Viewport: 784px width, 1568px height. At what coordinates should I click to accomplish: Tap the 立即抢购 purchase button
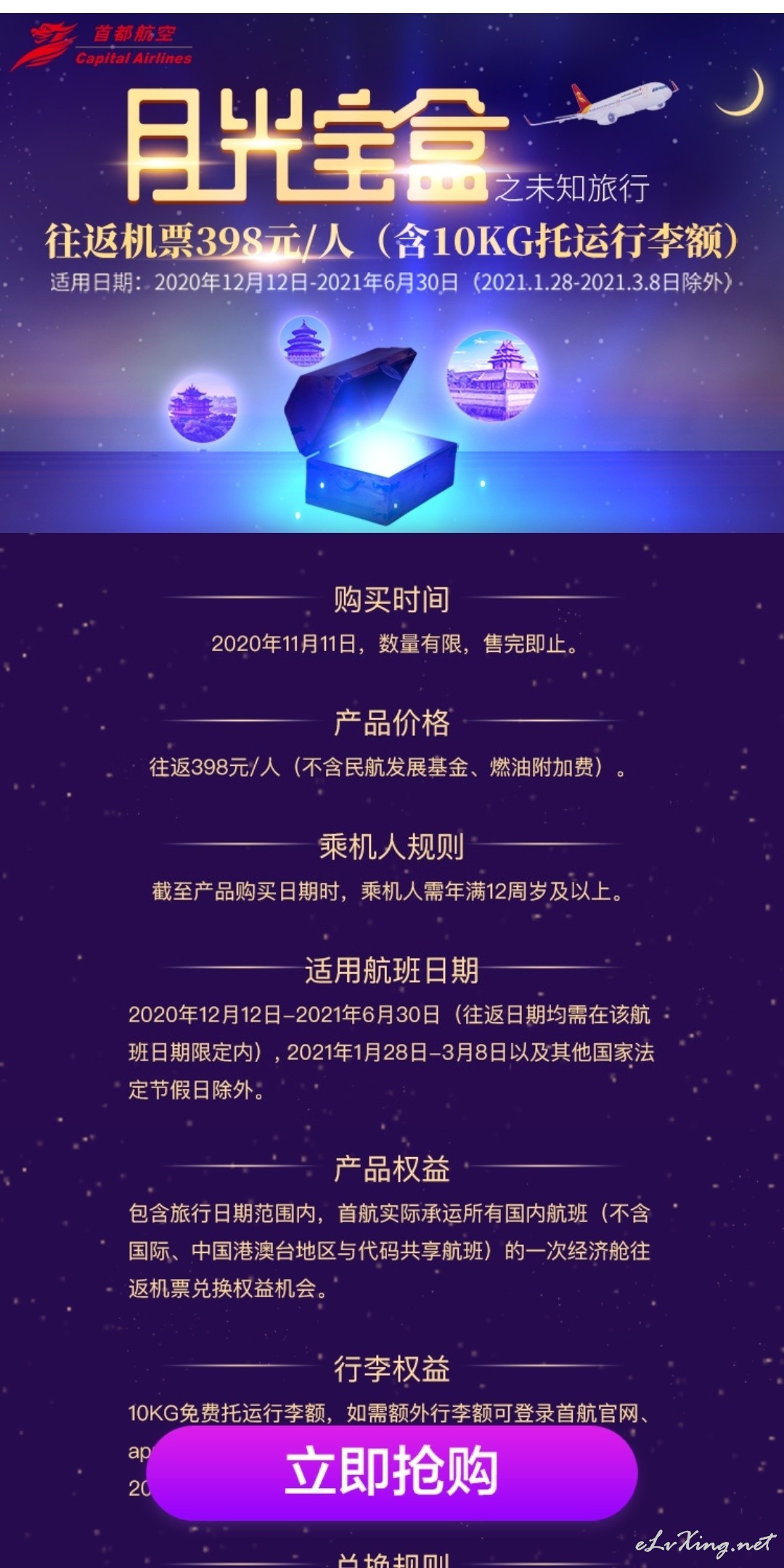point(392,1472)
